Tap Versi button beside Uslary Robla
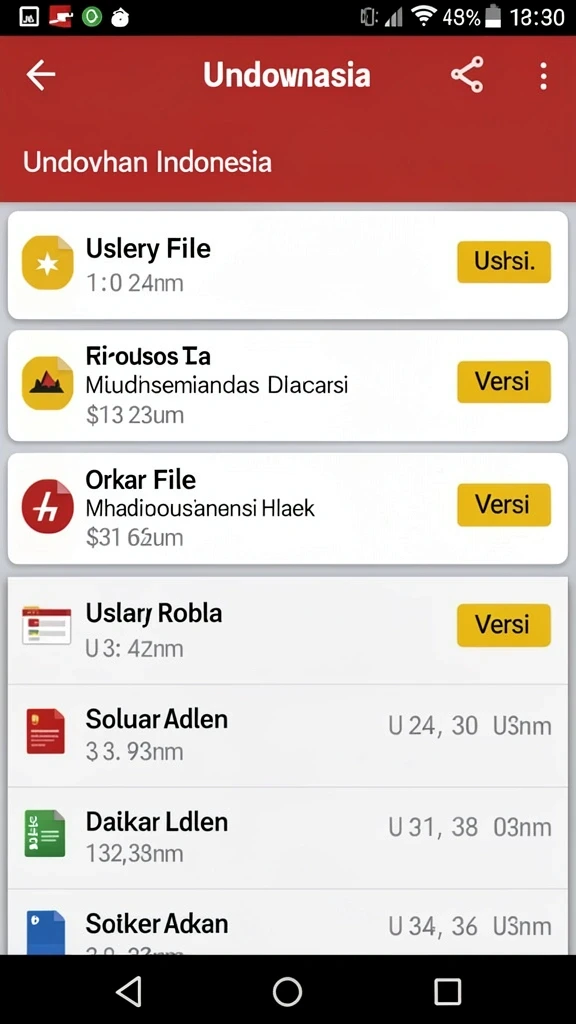The image size is (576, 1024). click(504, 625)
